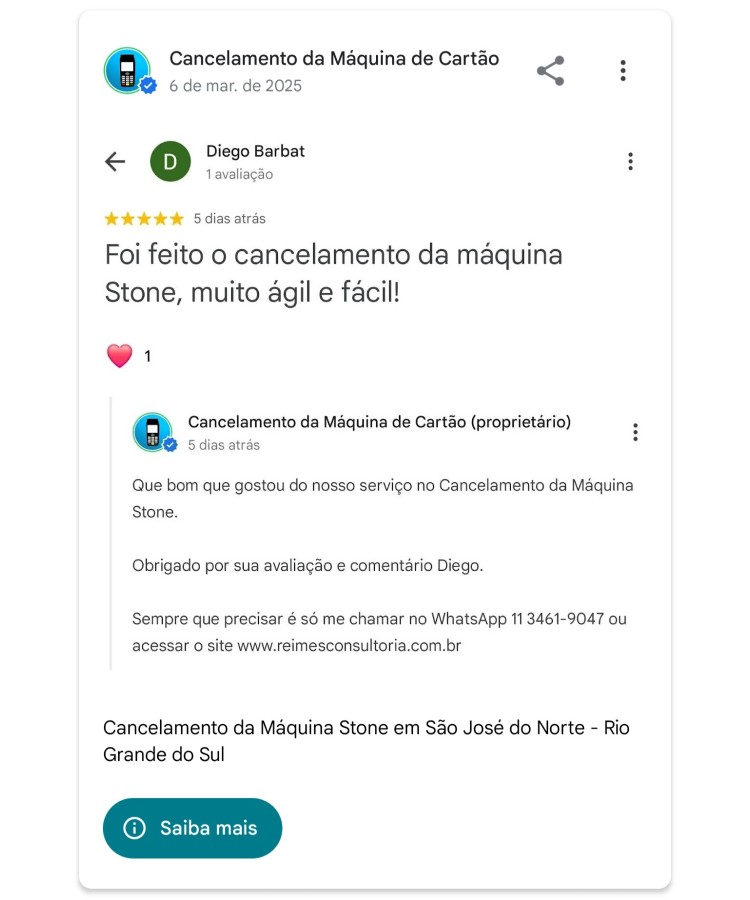Open the three-dot menu for the post
750x900 pixels.
point(623,70)
